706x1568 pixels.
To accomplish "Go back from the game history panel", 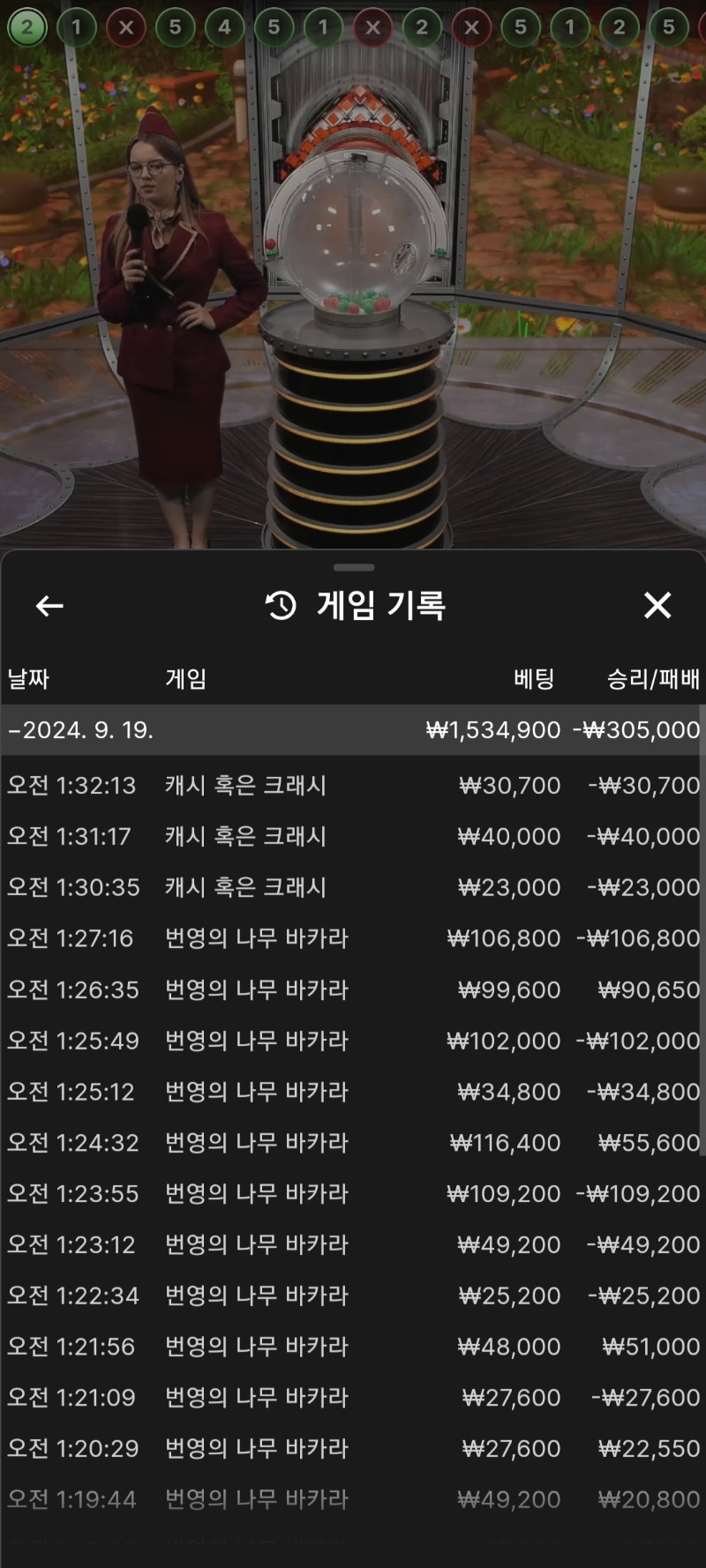I will (x=49, y=606).
